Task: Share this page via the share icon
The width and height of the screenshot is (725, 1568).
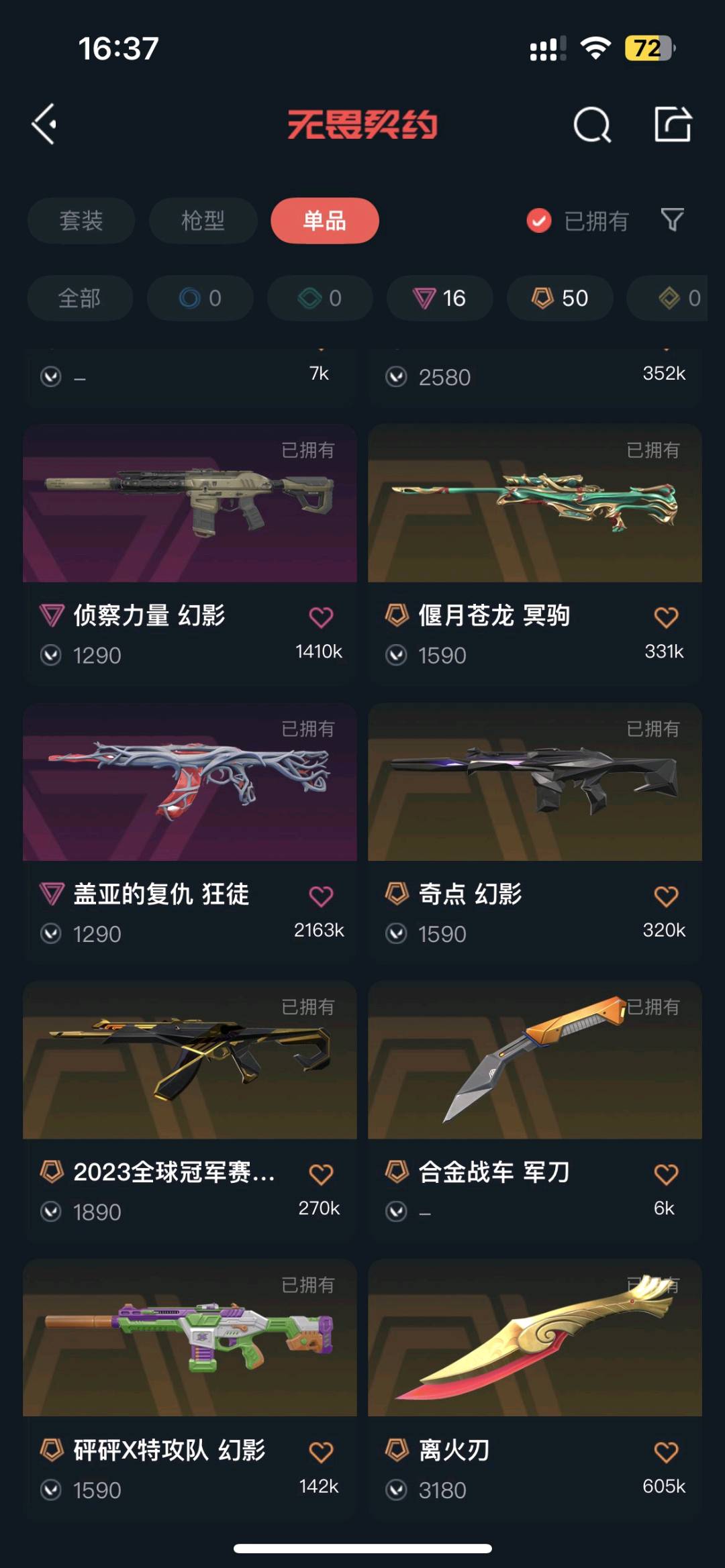Action: coord(673,124)
